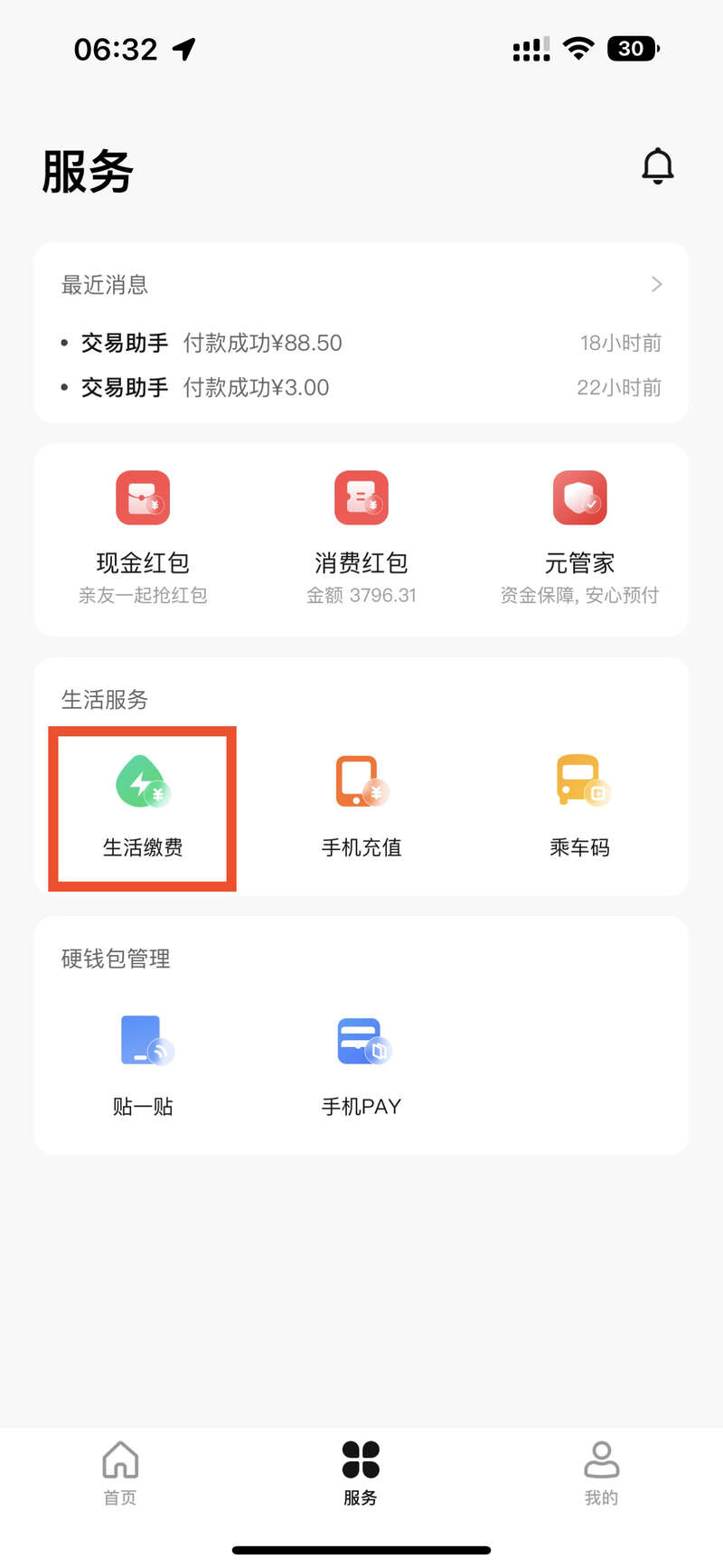Open 手机PAY

(x=361, y=1065)
